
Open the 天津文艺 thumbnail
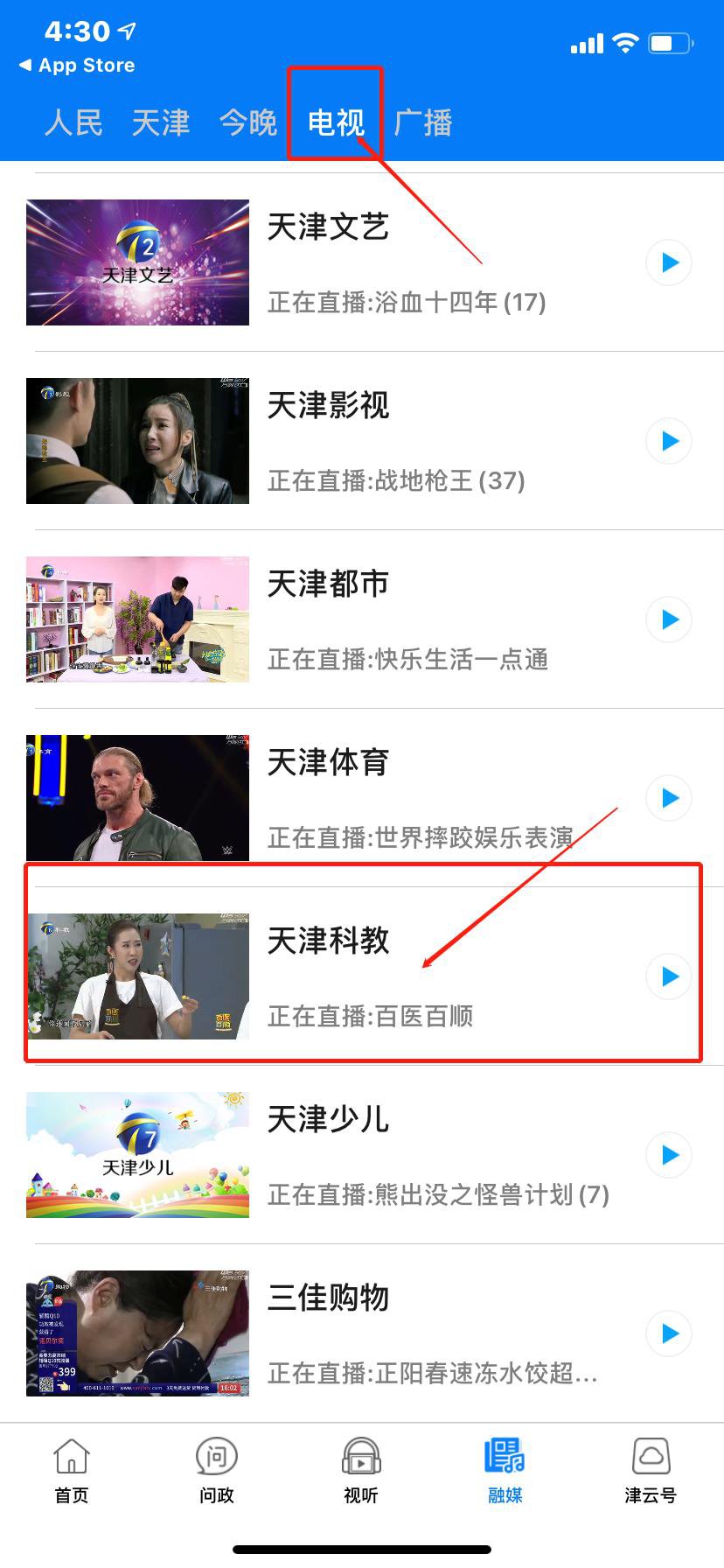click(x=137, y=262)
